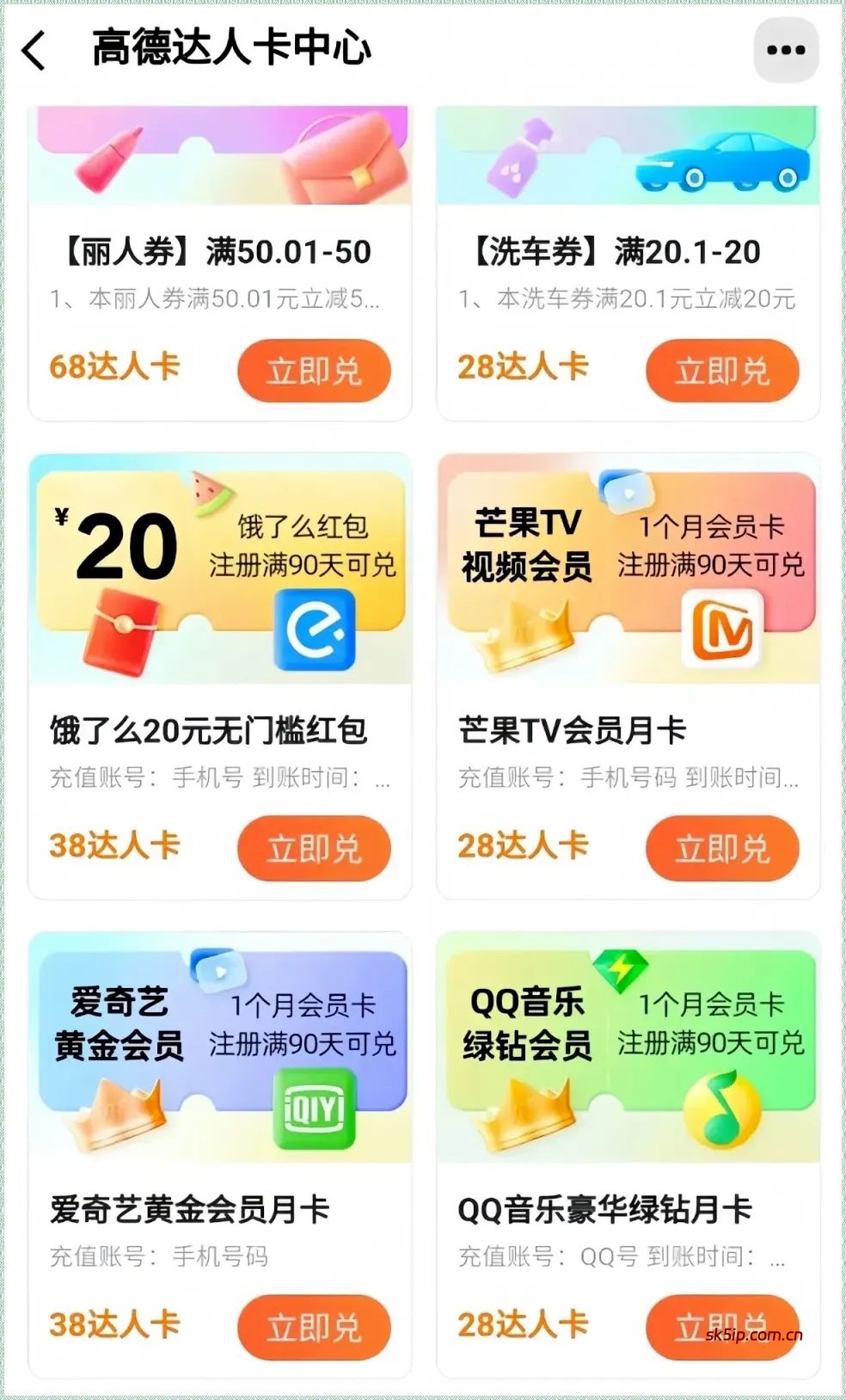The width and height of the screenshot is (846, 1400).
Task: Open the more options menu
Action: click(x=783, y=50)
